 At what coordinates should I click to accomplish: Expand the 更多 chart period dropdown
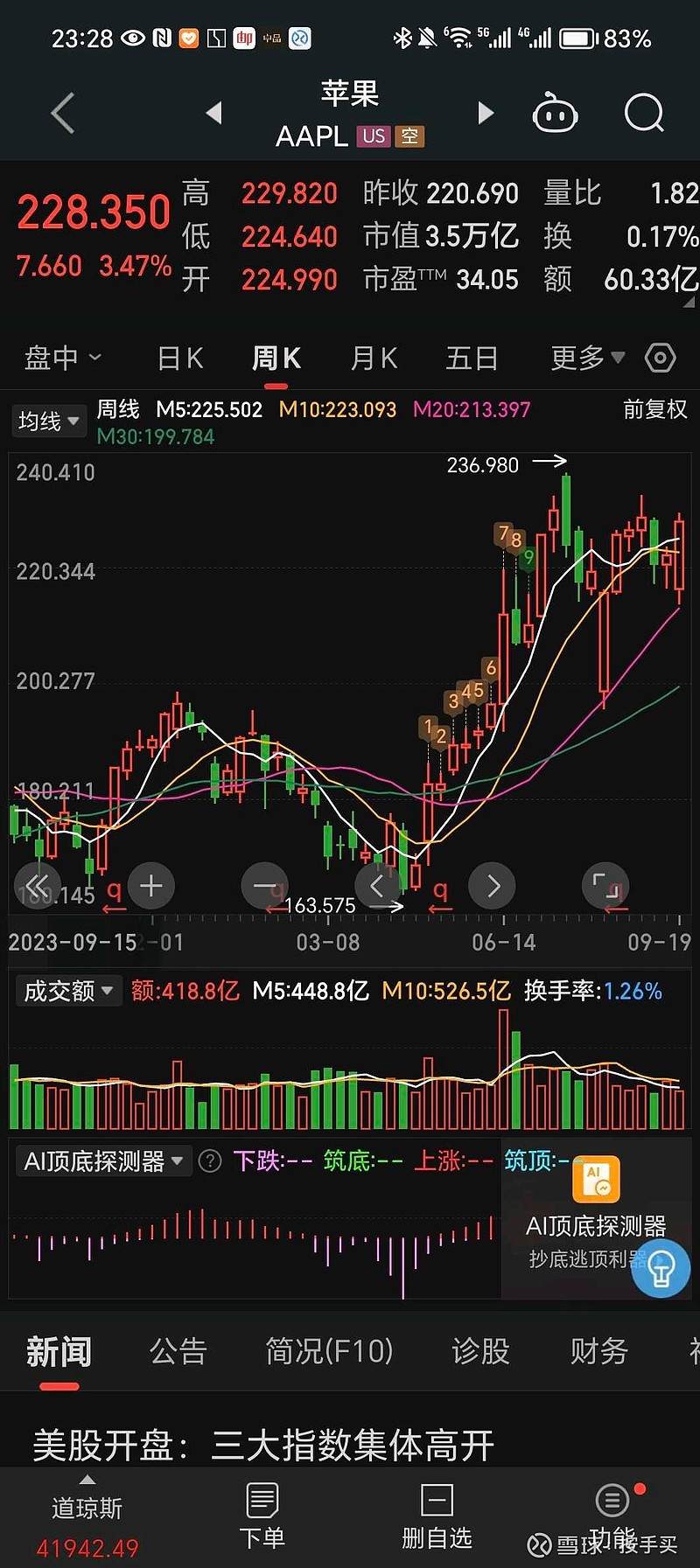(586, 357)
